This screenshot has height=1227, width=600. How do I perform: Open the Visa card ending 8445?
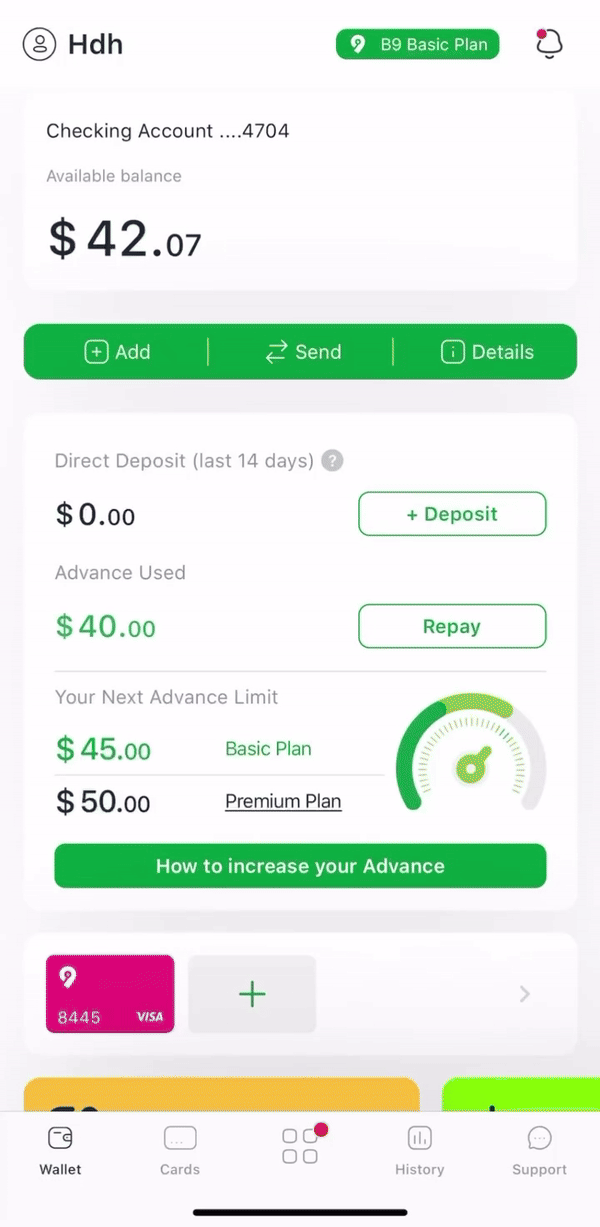tap(110, 993)
